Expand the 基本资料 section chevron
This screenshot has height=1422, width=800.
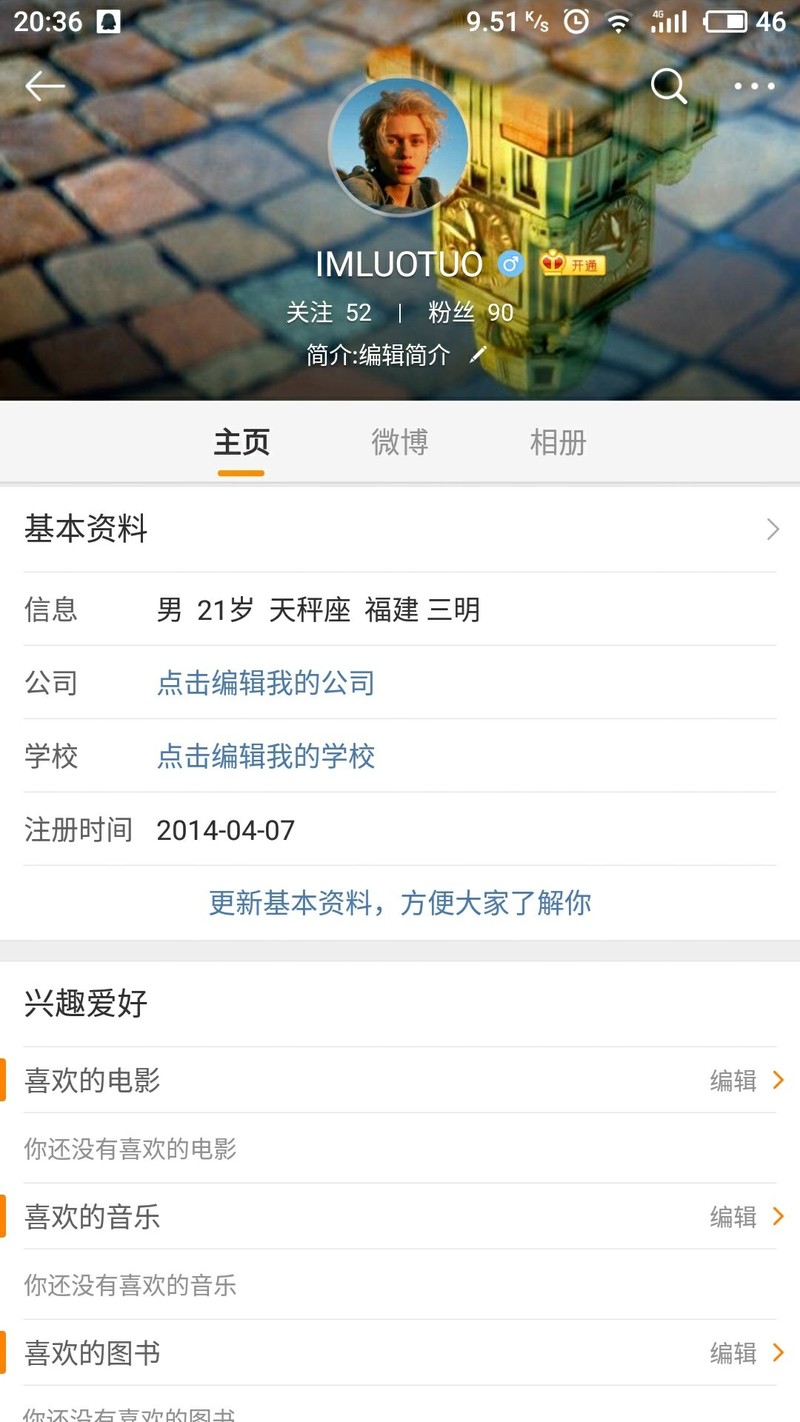tap(770, 529)
